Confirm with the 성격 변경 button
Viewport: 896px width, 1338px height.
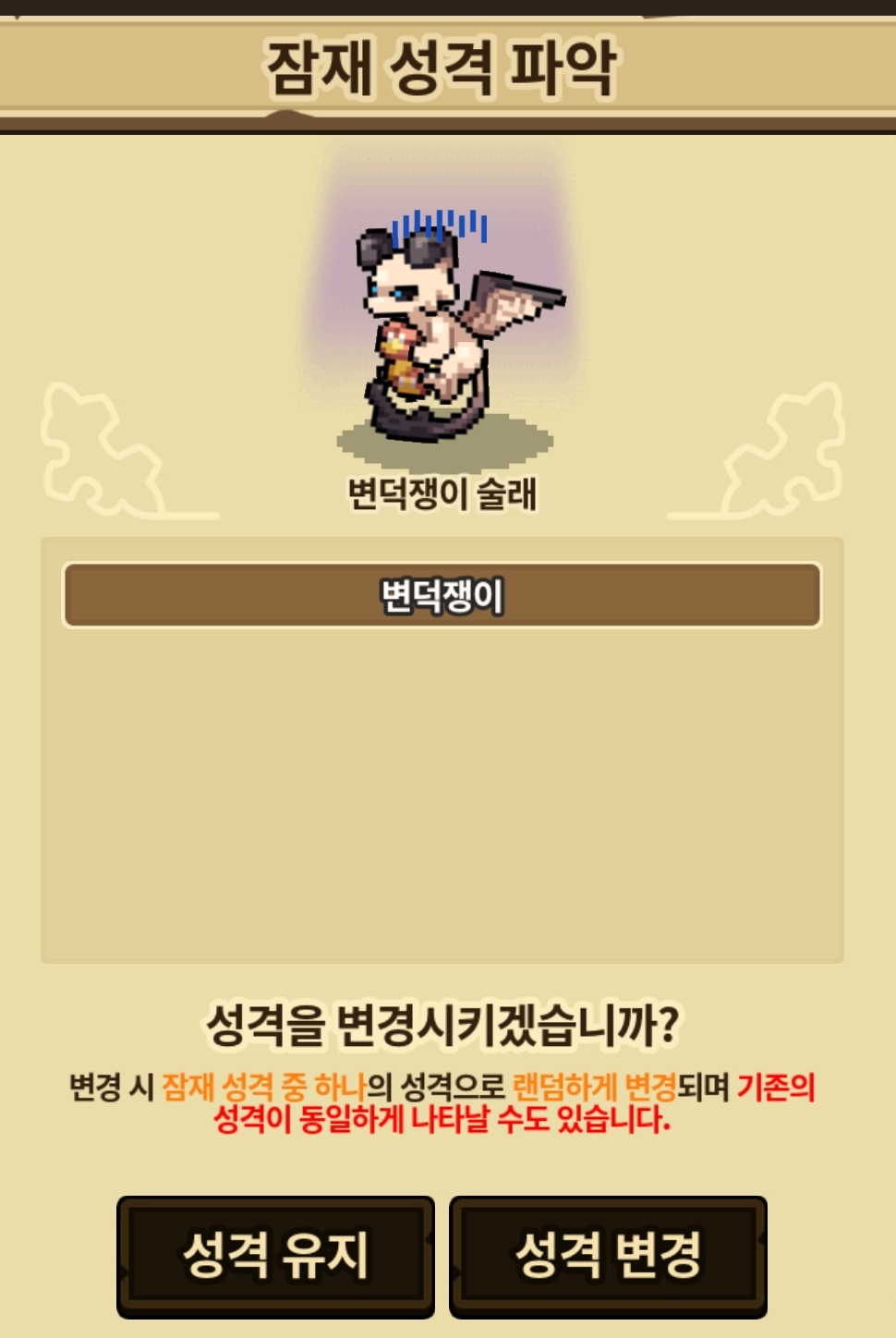point(608,1255)
